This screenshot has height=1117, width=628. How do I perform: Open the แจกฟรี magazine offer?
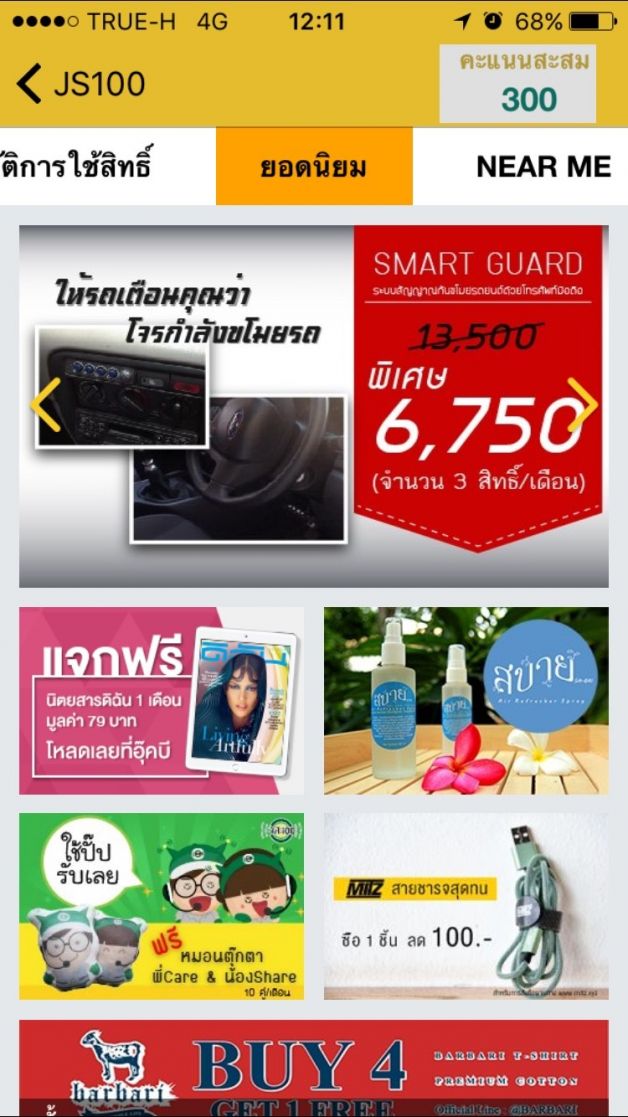coord(161,700)
